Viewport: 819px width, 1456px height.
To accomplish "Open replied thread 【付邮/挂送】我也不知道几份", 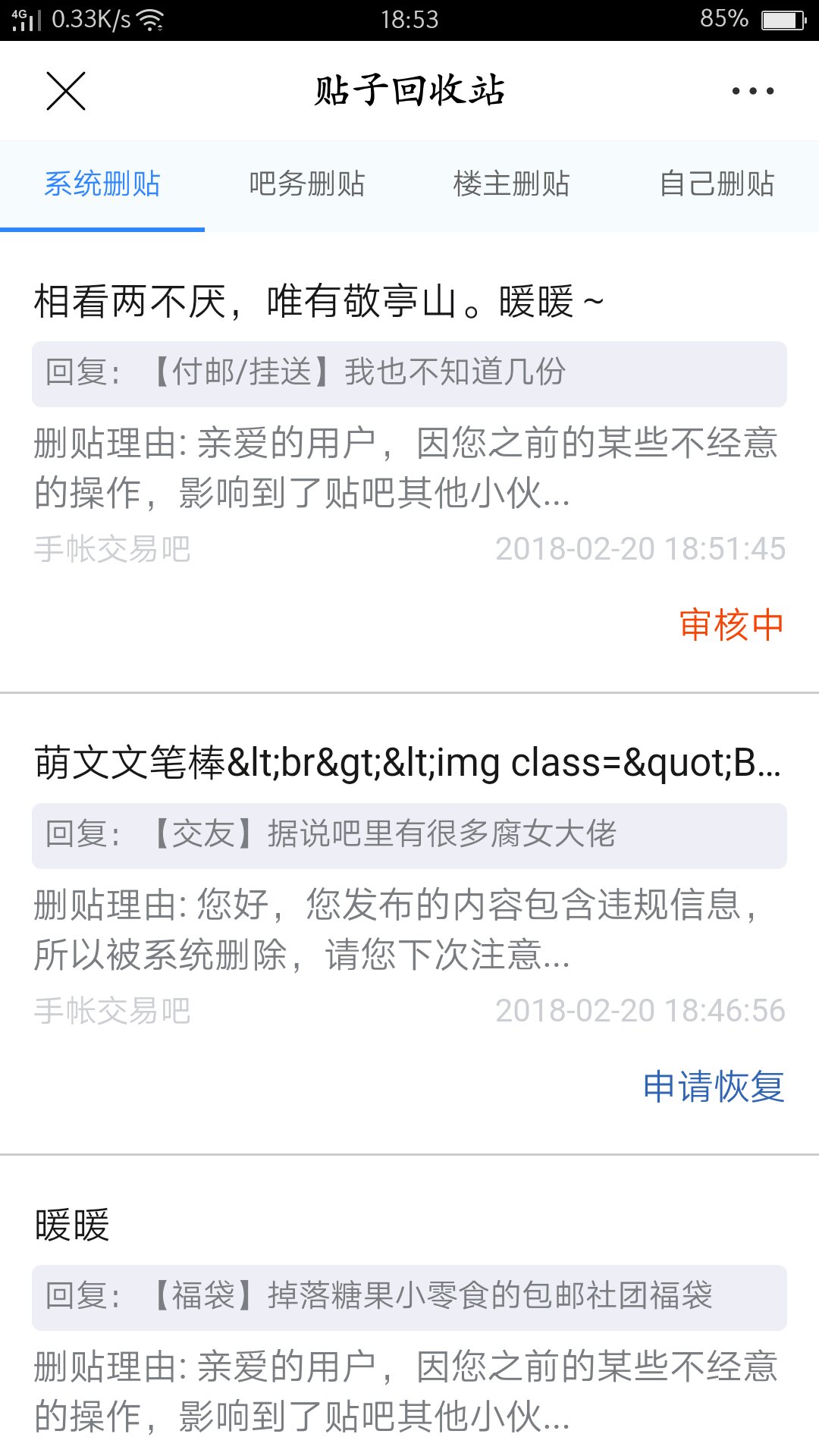I will point(409,374).
